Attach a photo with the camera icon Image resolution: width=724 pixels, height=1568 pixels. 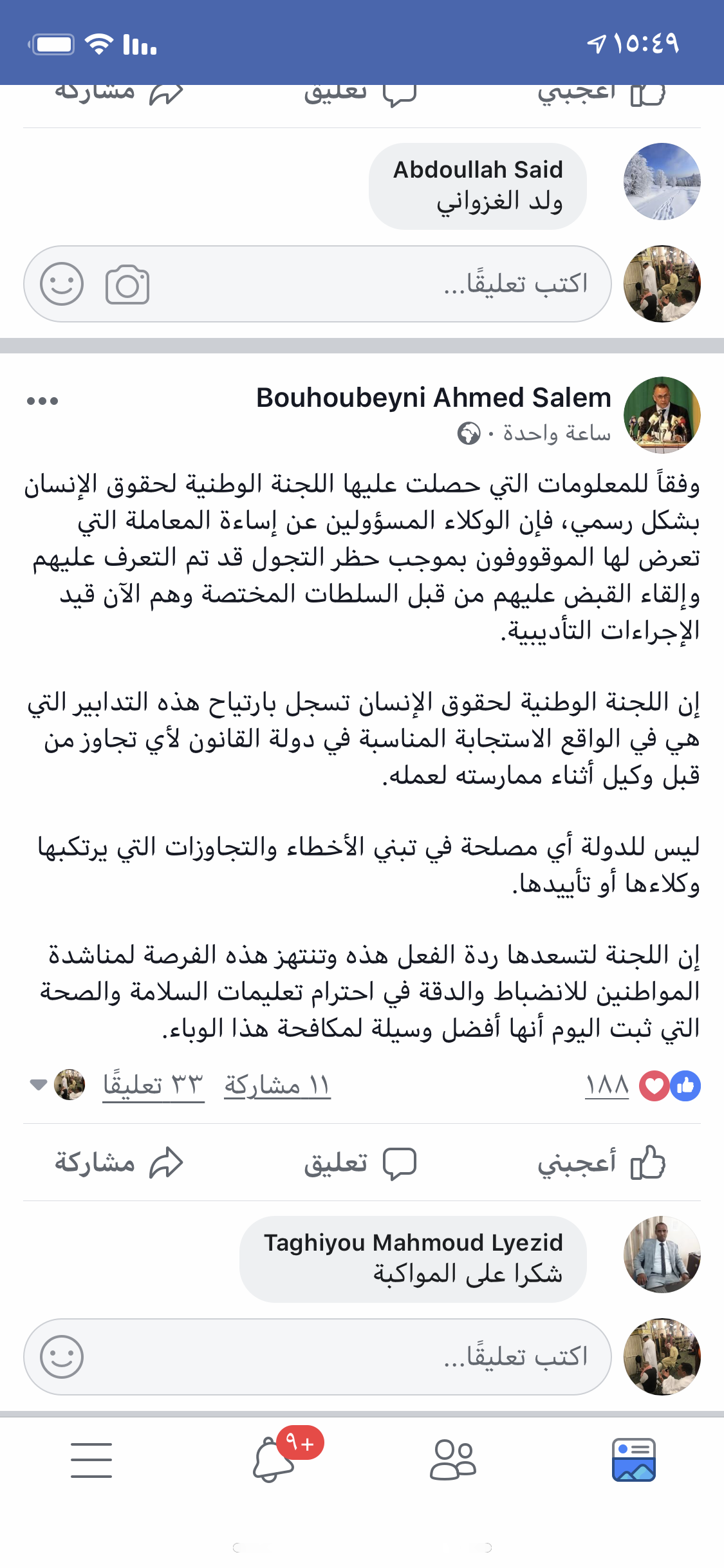pyautogui.click(x=127, y=284)
